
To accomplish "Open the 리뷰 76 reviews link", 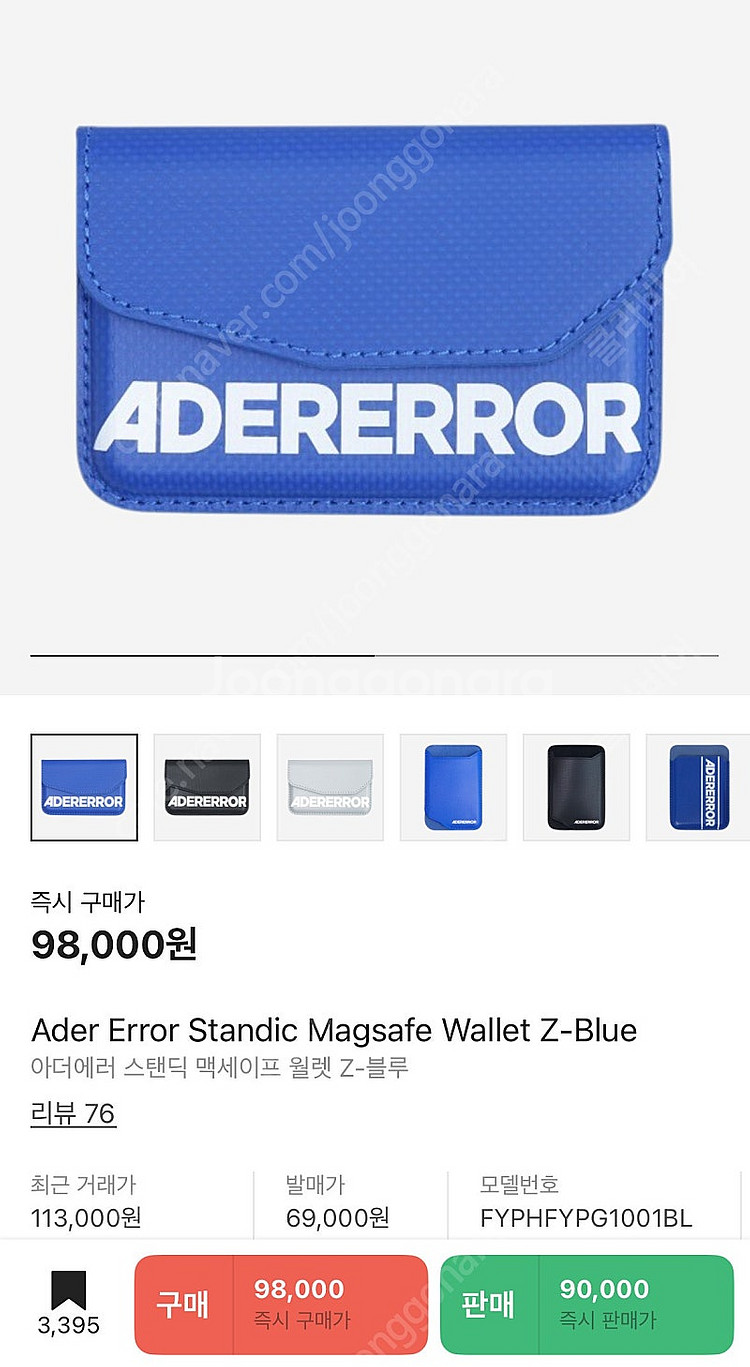I will click(73, 1113).
